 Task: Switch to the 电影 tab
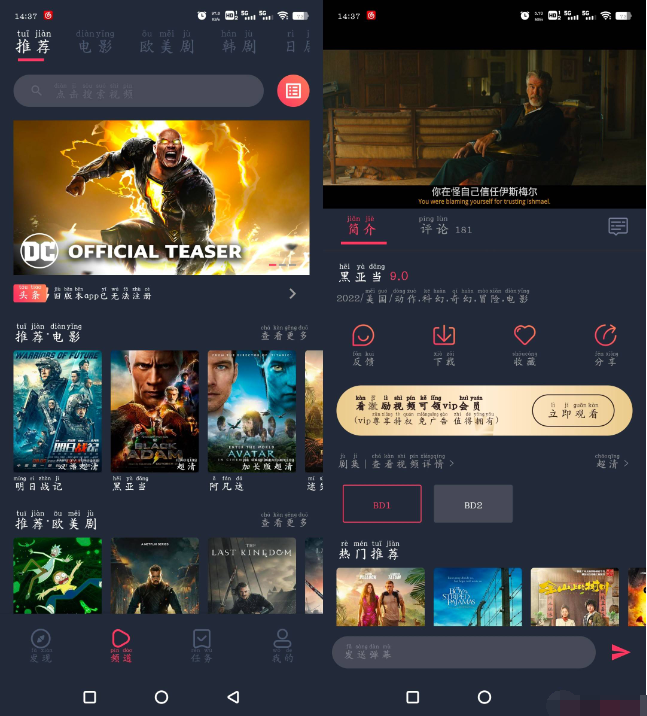coord(96,43)
